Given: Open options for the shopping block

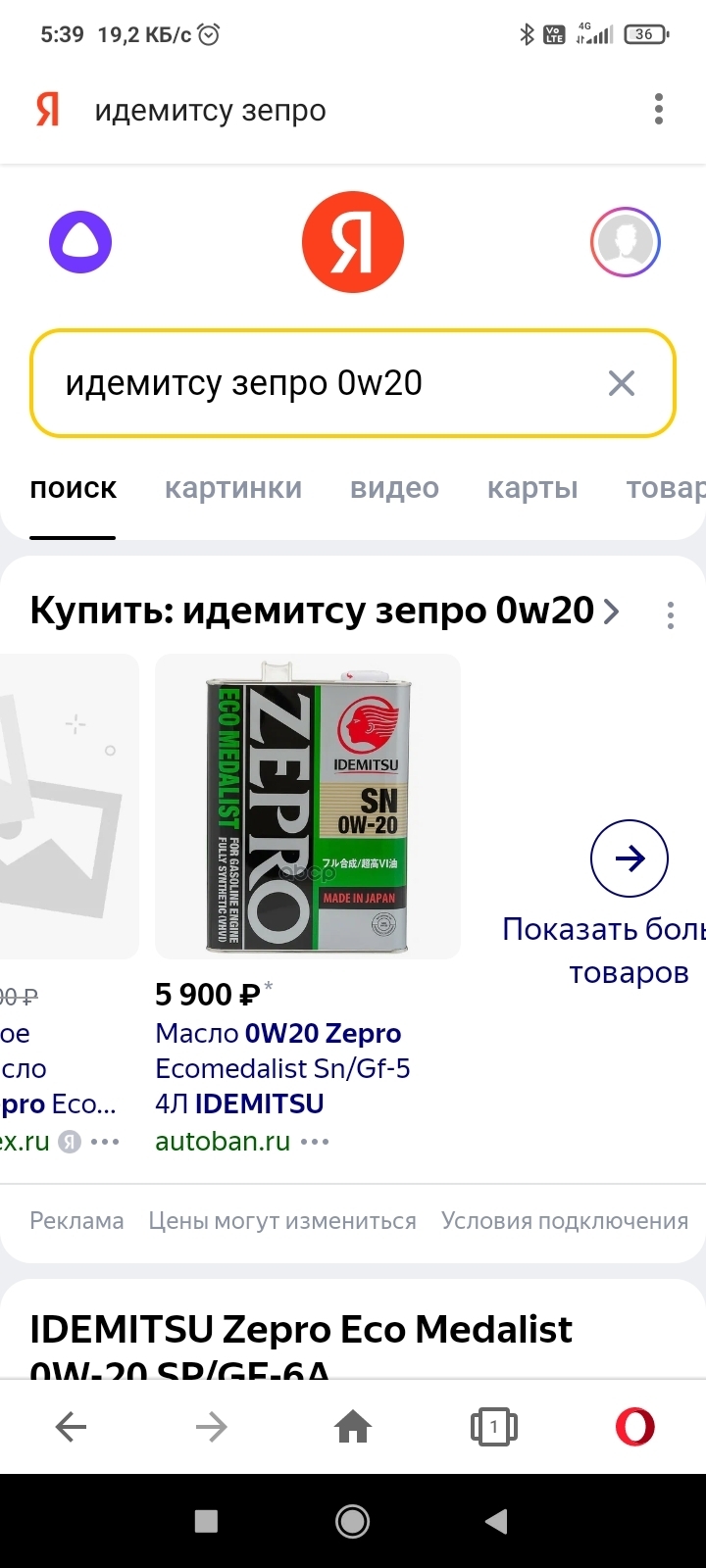Looking at the screenshot, I should [x=671, y=614].
